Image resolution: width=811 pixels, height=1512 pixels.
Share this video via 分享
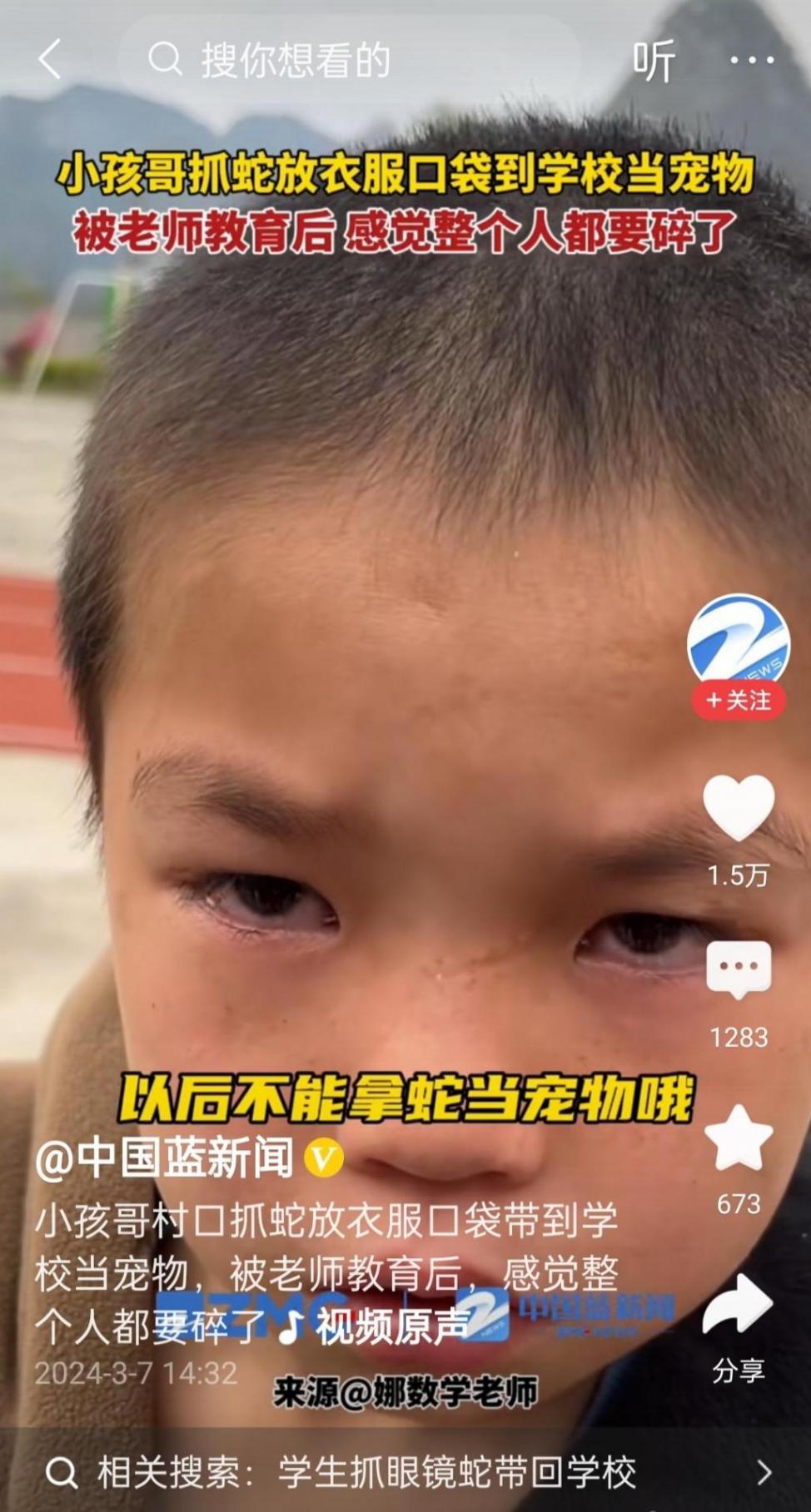tap(738, 1306)
